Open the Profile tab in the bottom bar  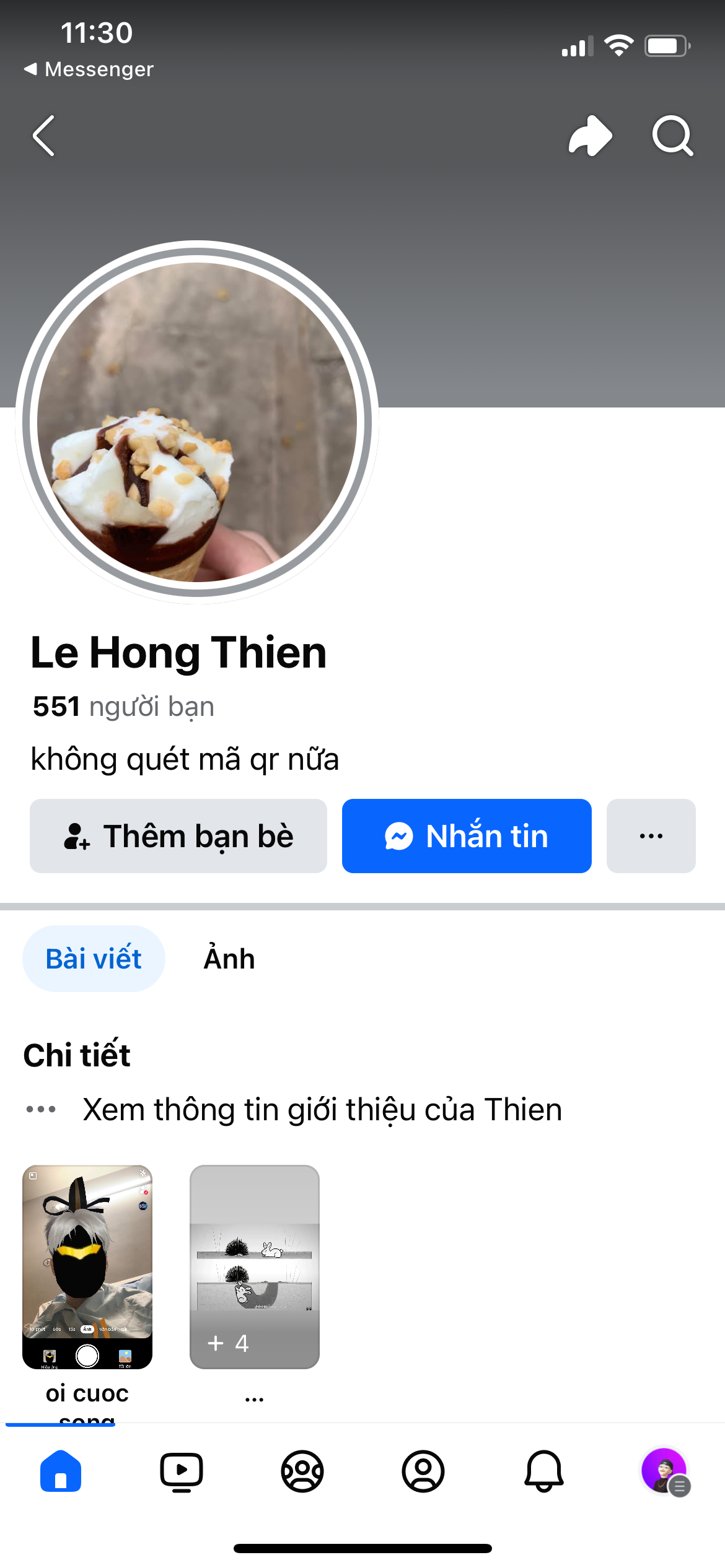pyautogui.click(x=423, y=1471)
